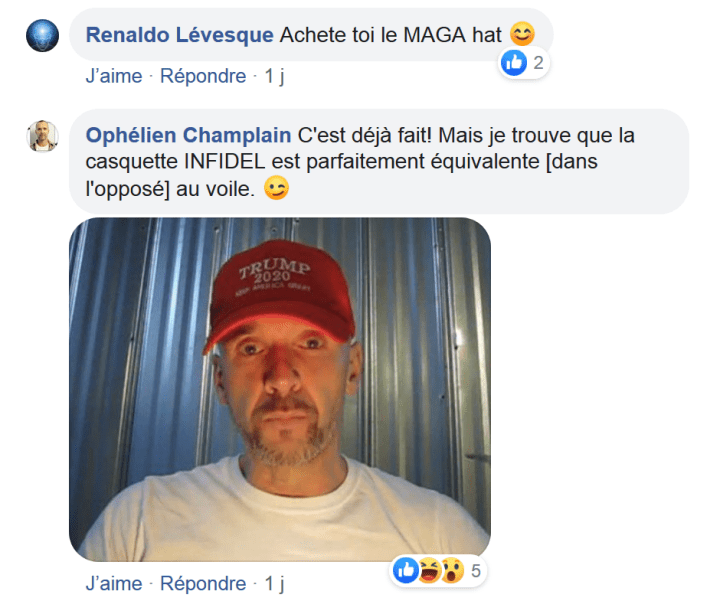
Task: Like Renaldo Lévesque's comment via J'aime
Action: click(114, 76)
